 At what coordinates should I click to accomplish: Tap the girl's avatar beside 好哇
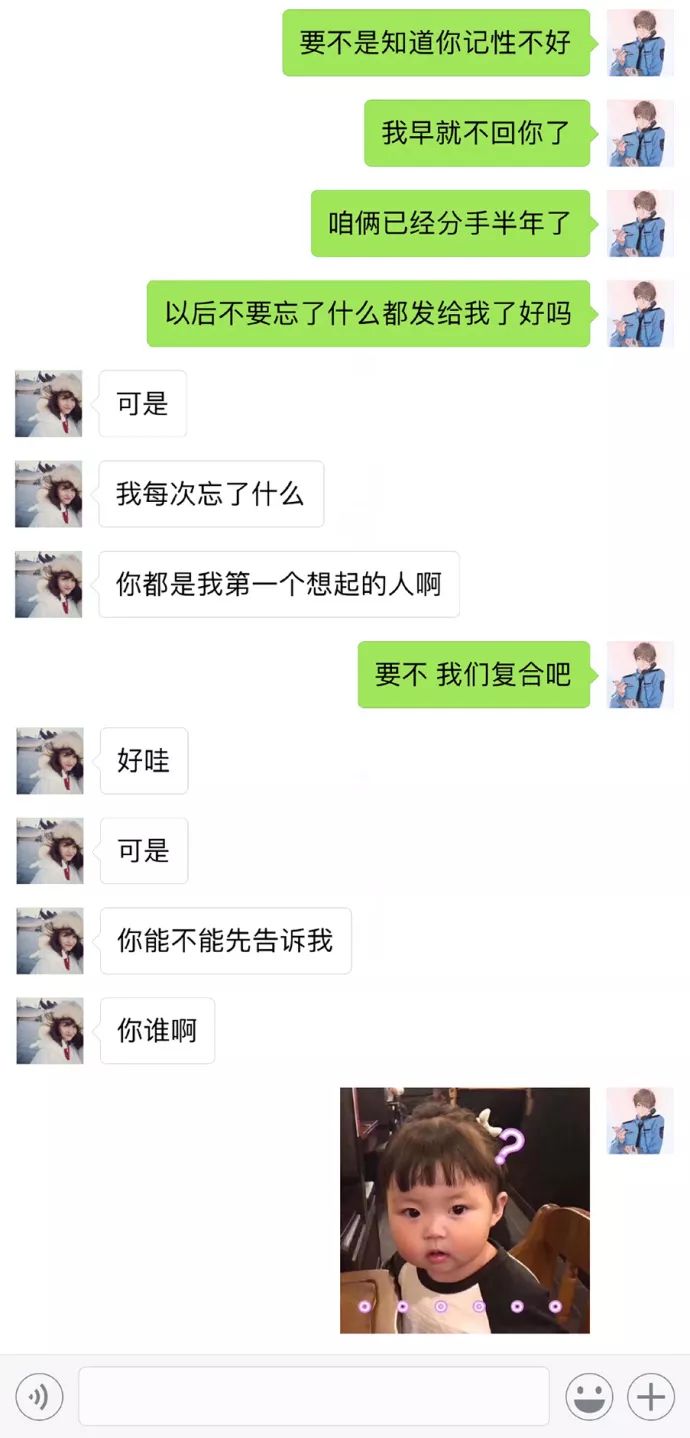[50, 761]
